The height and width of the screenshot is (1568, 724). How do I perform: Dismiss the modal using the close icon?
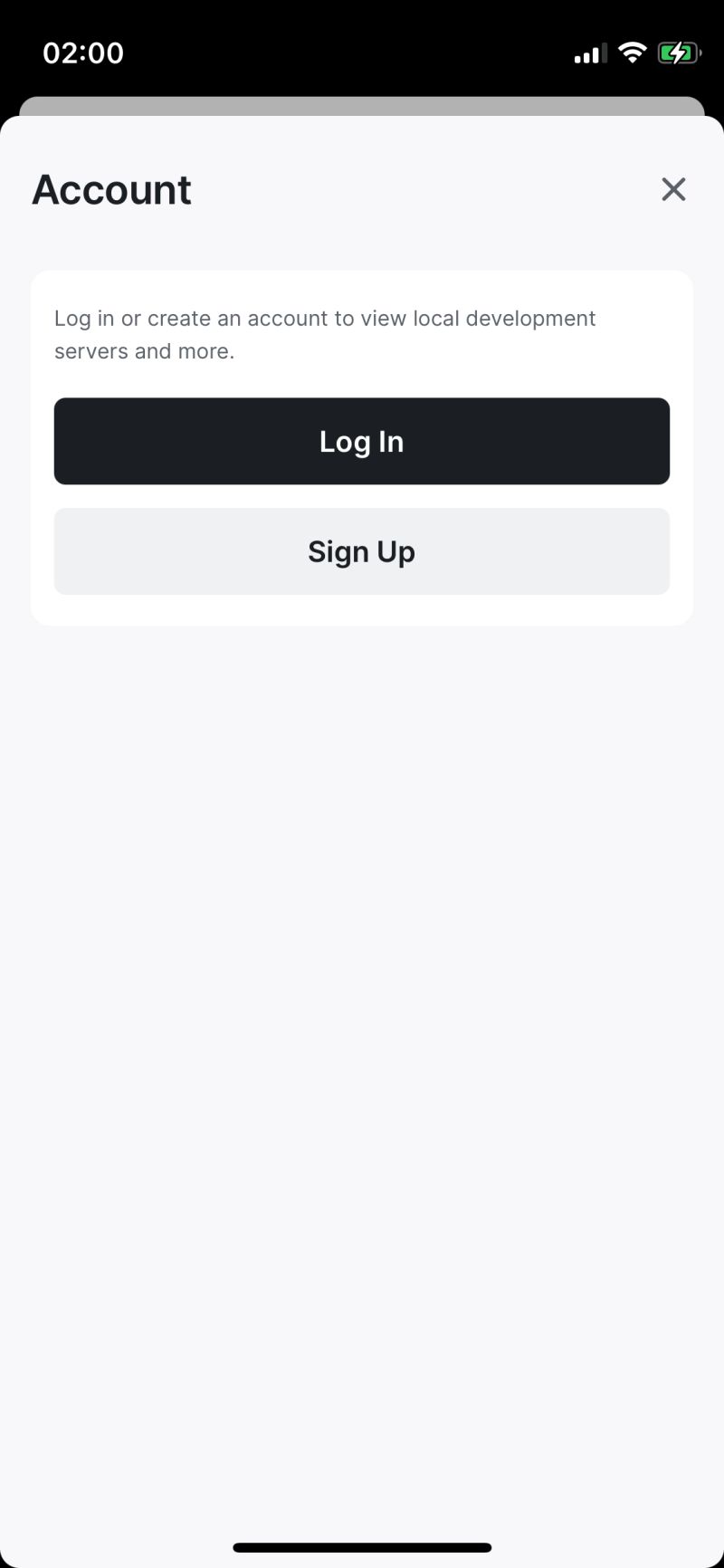tap(673, 189)
